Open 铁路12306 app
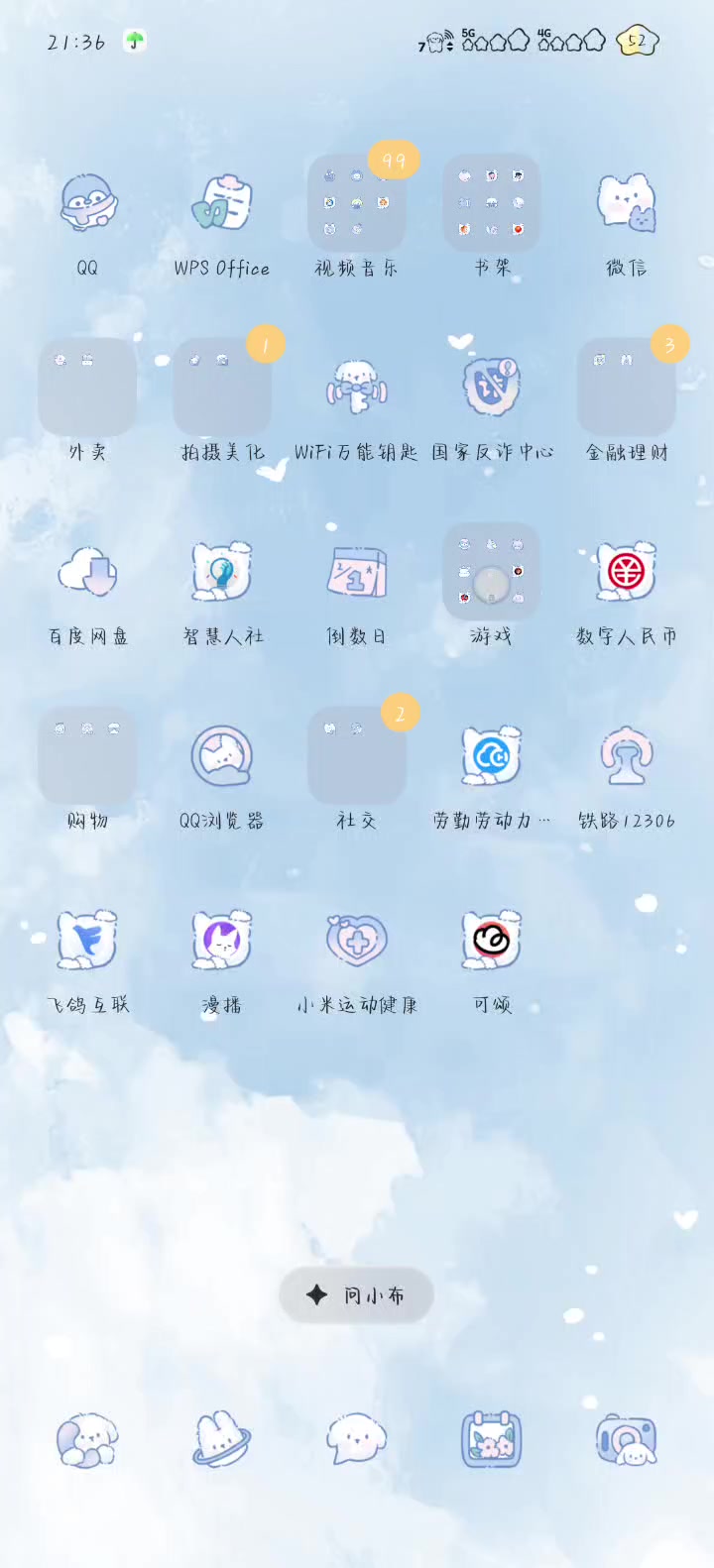Viewport: 714px width, 1568px height. (x=627, y=756)
